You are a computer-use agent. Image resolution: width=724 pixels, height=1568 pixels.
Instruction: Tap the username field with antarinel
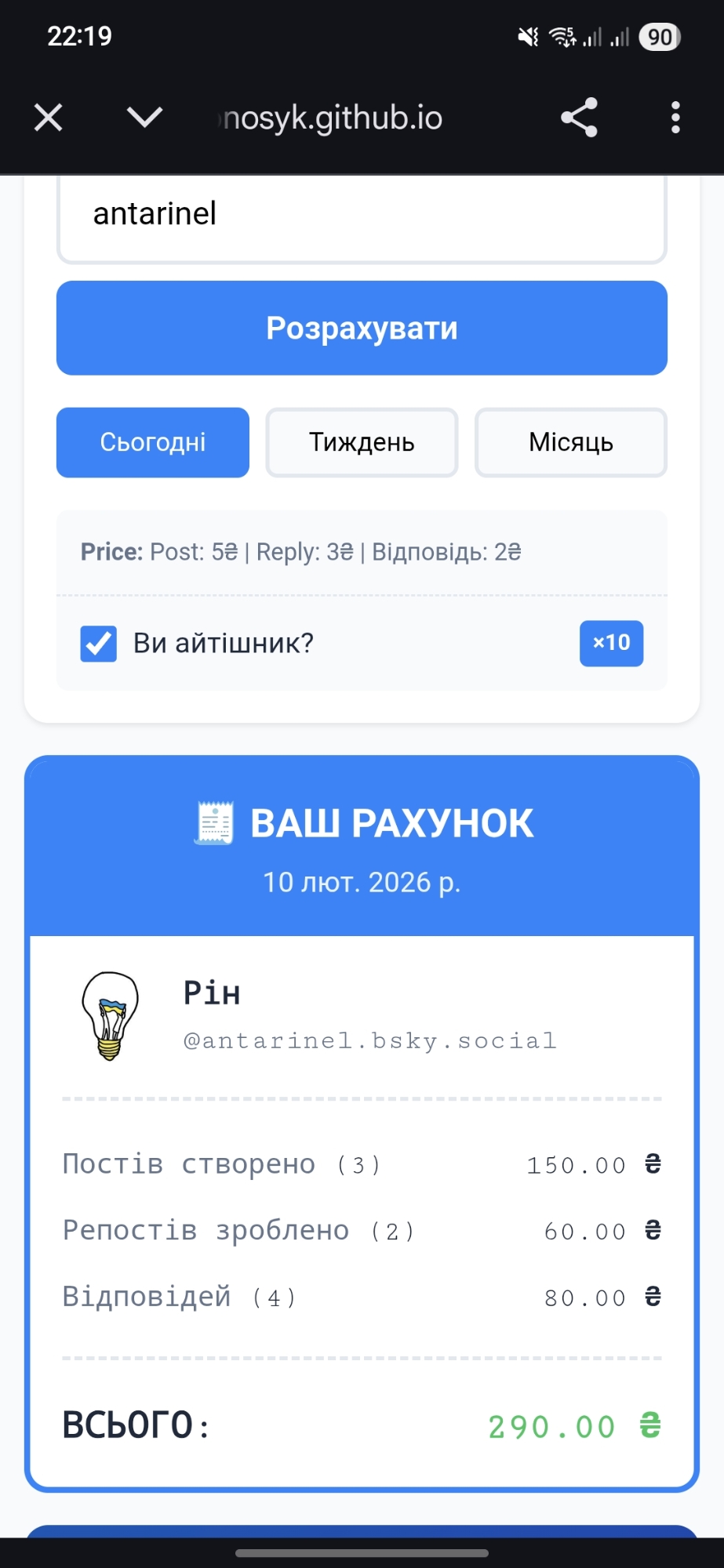(362, 215)
